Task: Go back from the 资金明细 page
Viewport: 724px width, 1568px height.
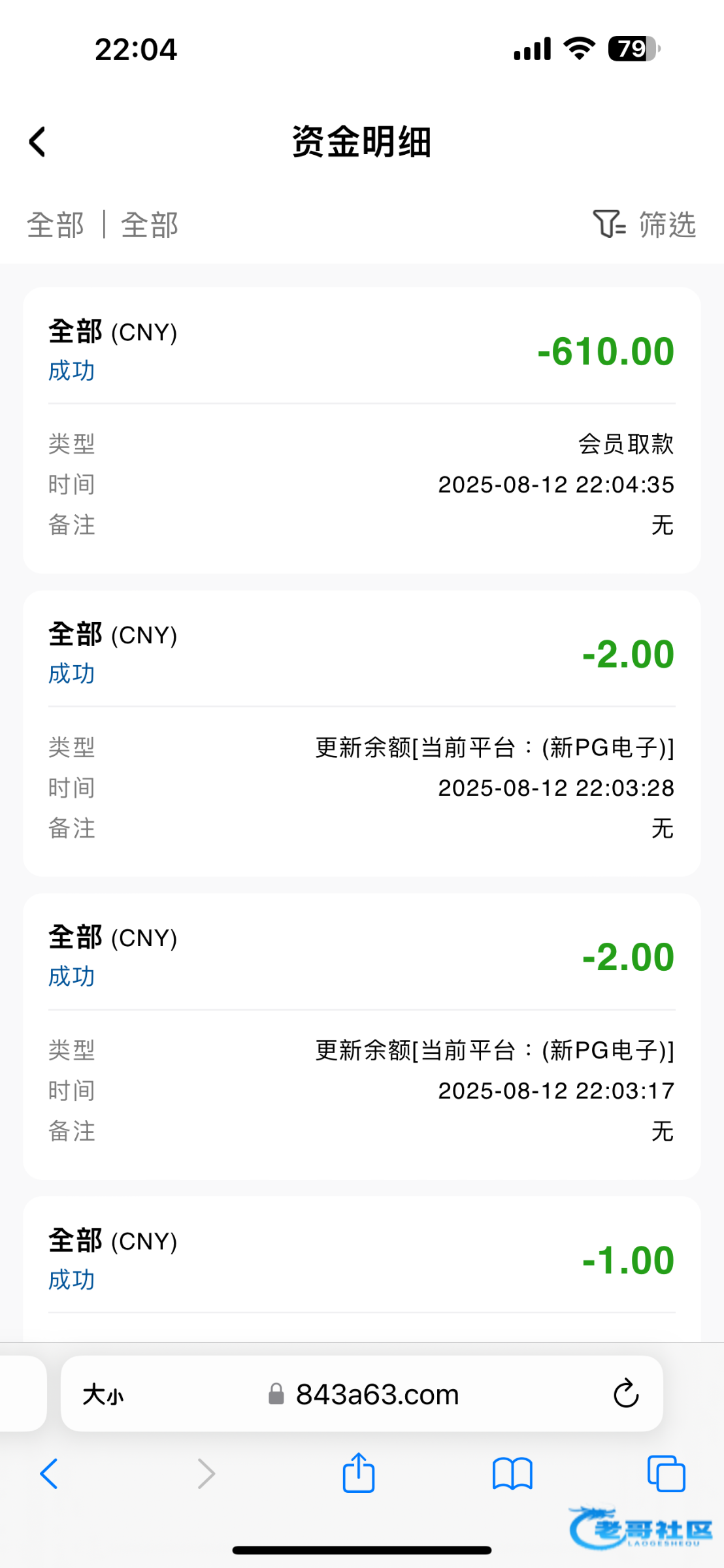Action: coord(38,142)
